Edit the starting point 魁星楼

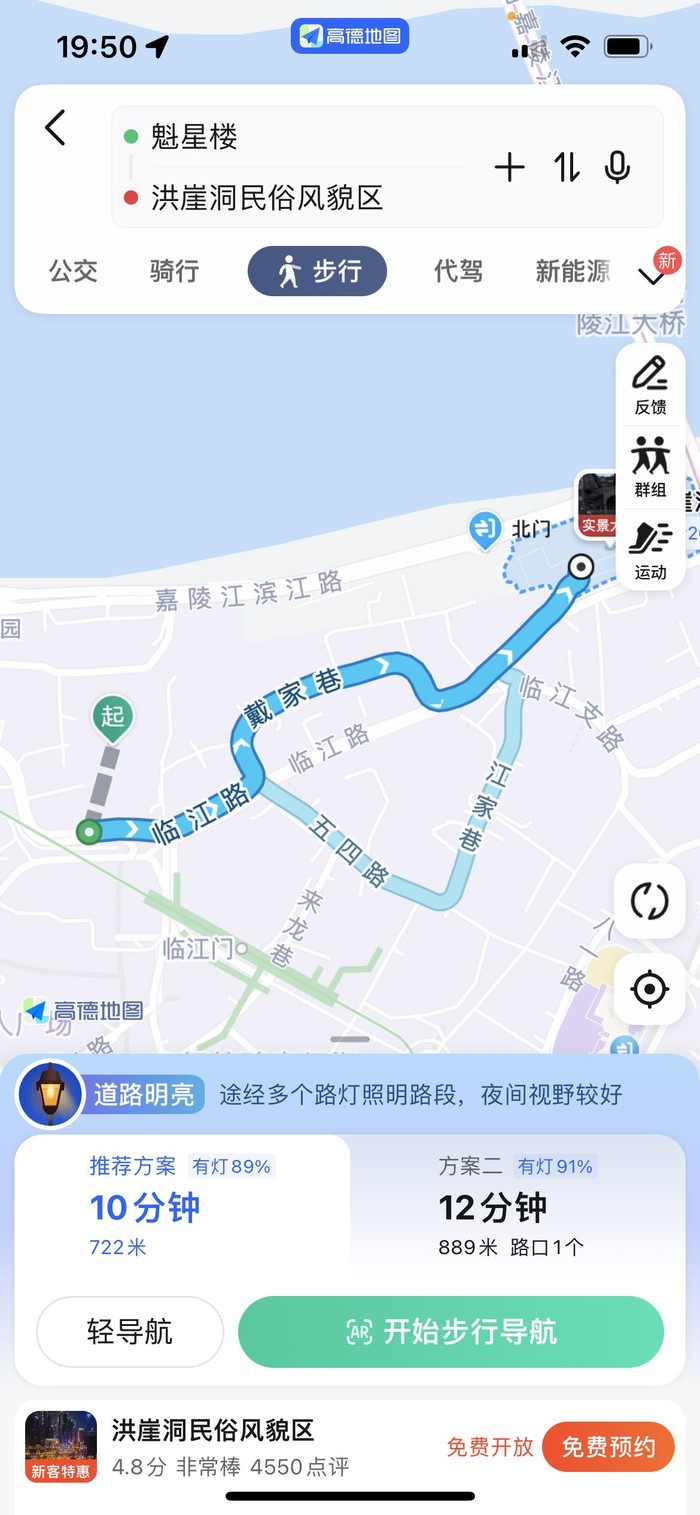pyautogui.click(x=195, y=136)
